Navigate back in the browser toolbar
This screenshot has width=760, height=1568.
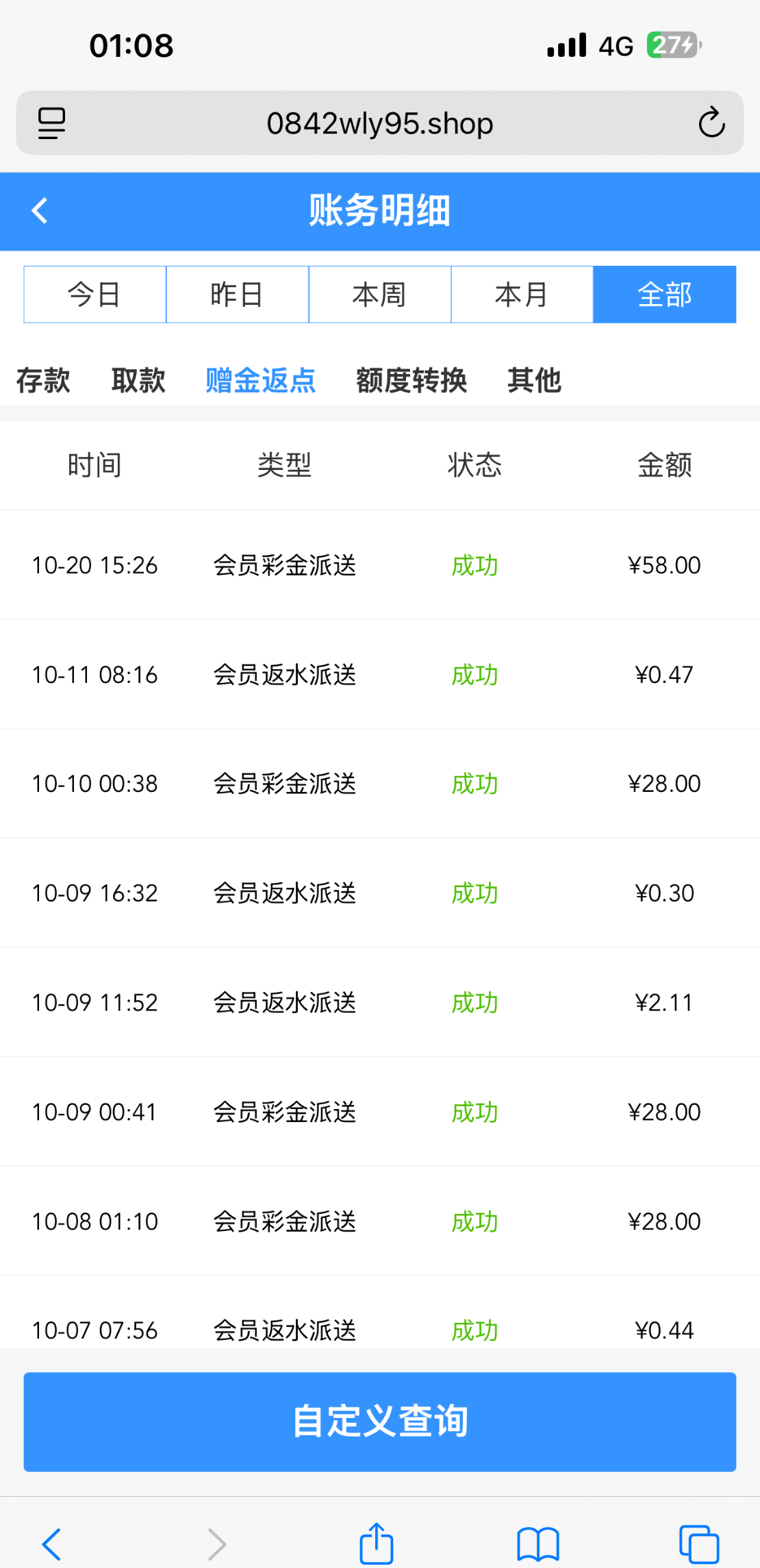click(52, 1544)
